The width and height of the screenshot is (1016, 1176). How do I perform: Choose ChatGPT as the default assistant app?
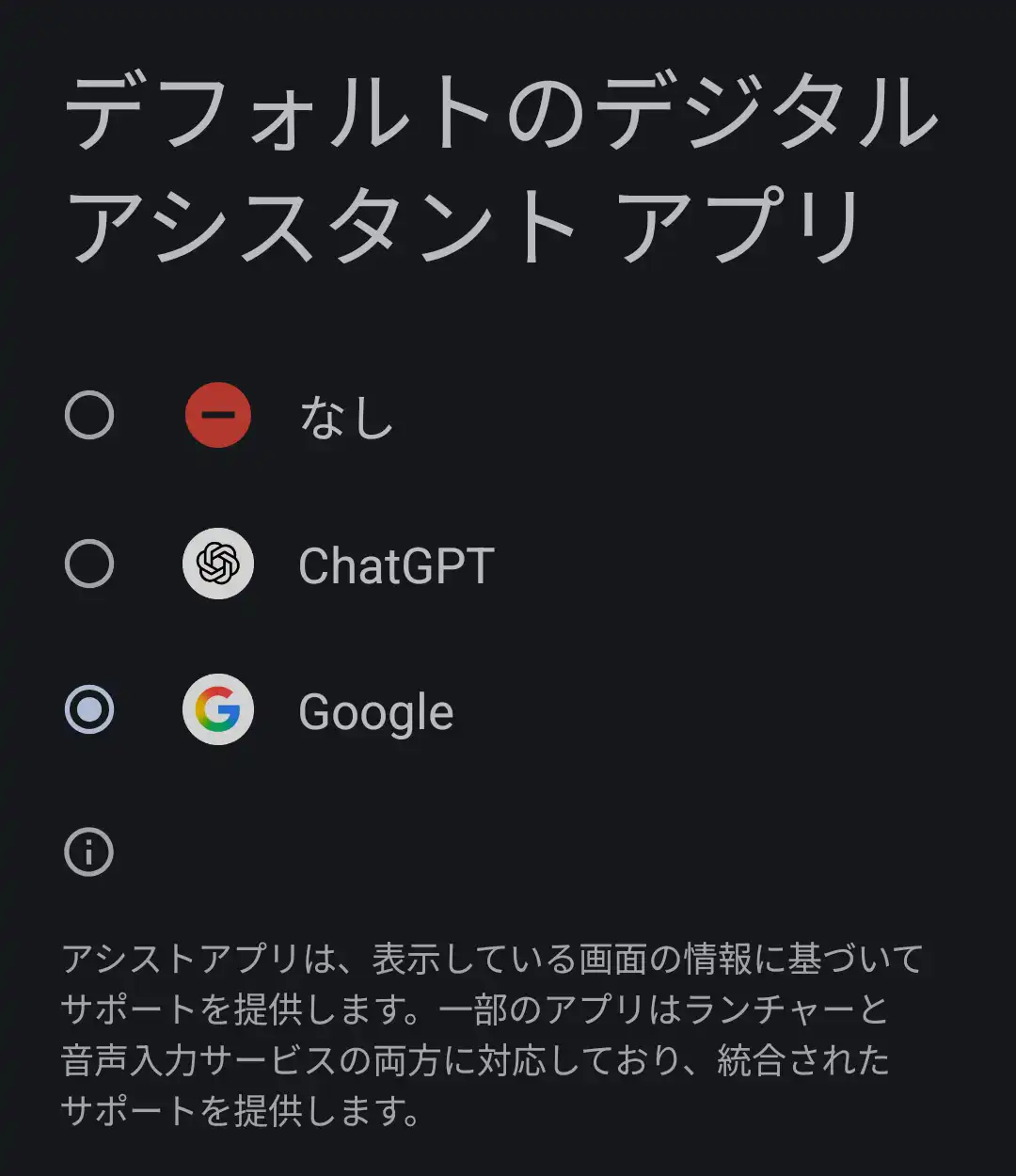(395, 563)
